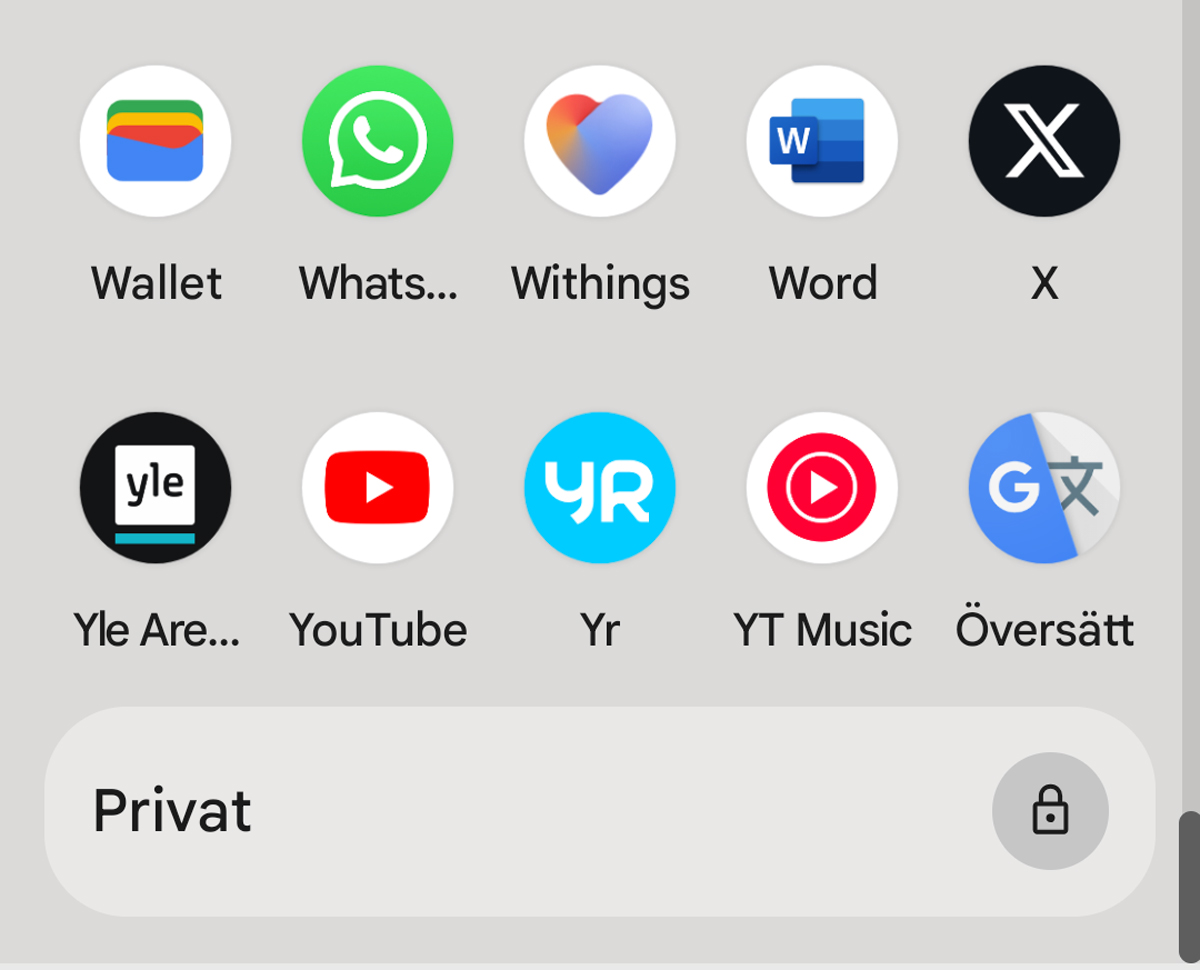Screen dimensions: 1200x970
Task: Open the Withings app
Action: (600, 141)
